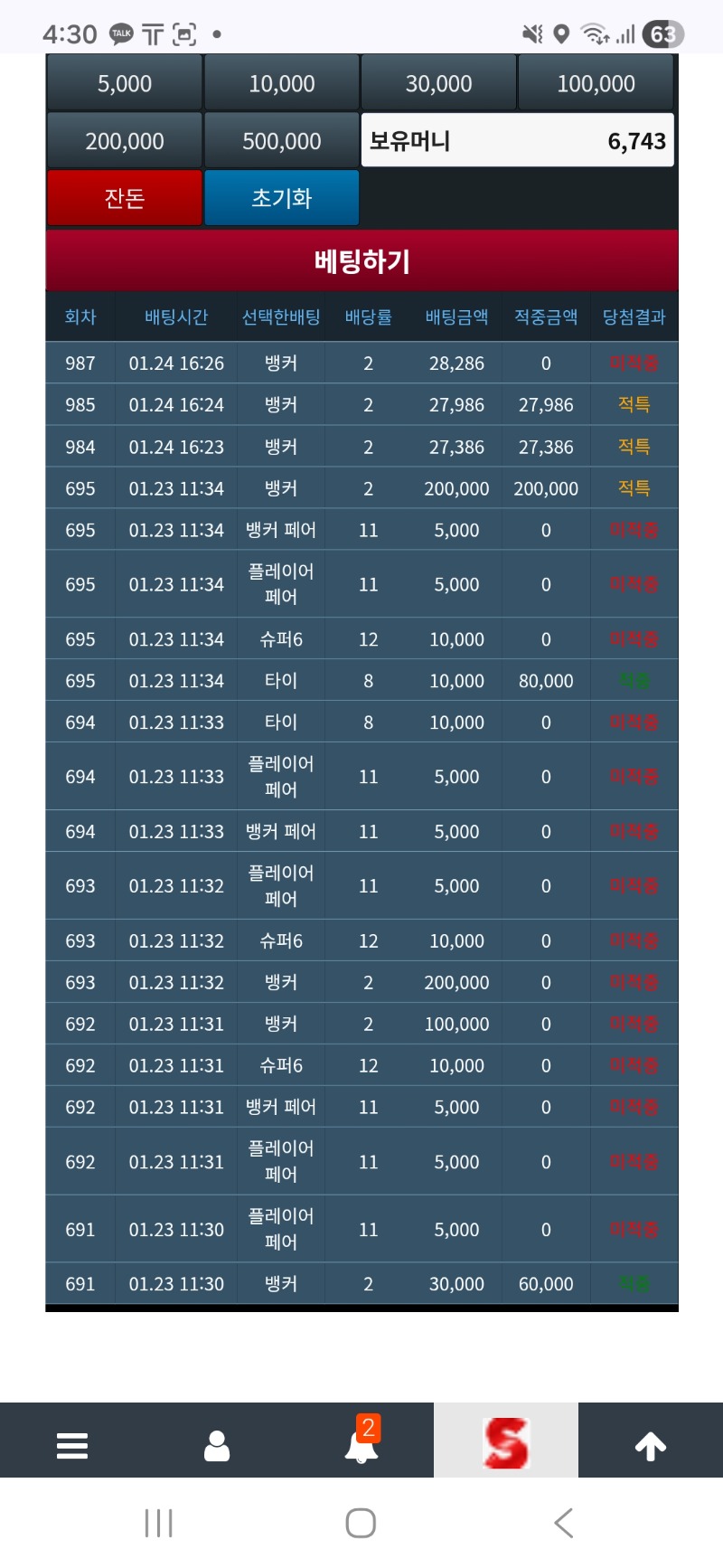Open the hamburger menu in bottom bar
The height and width of the screenshot is (1568, 723).
click(72, 1445)
